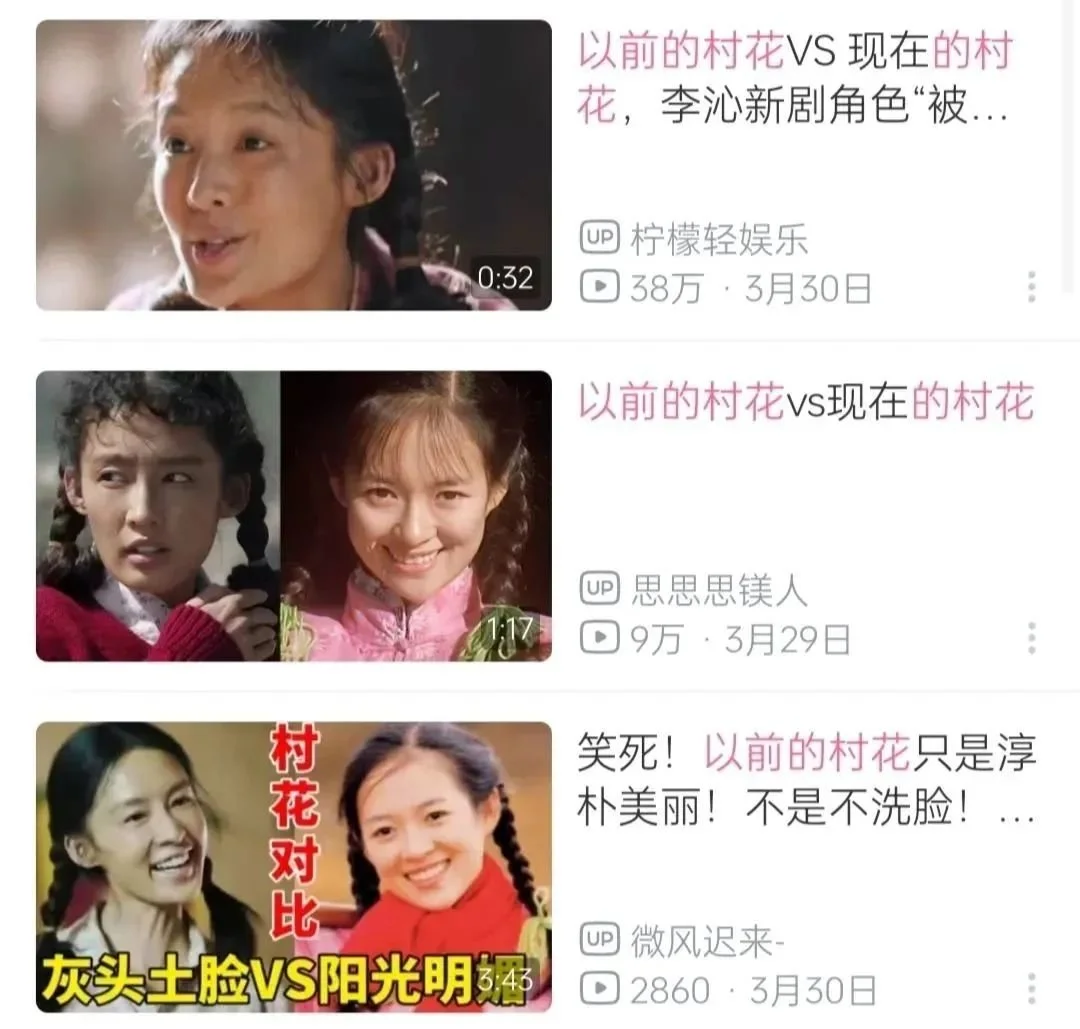Open the 1:17 video thumbnail by 思思思镁人
This screenshot has height=1029, width=1080.
pos(293,516)
